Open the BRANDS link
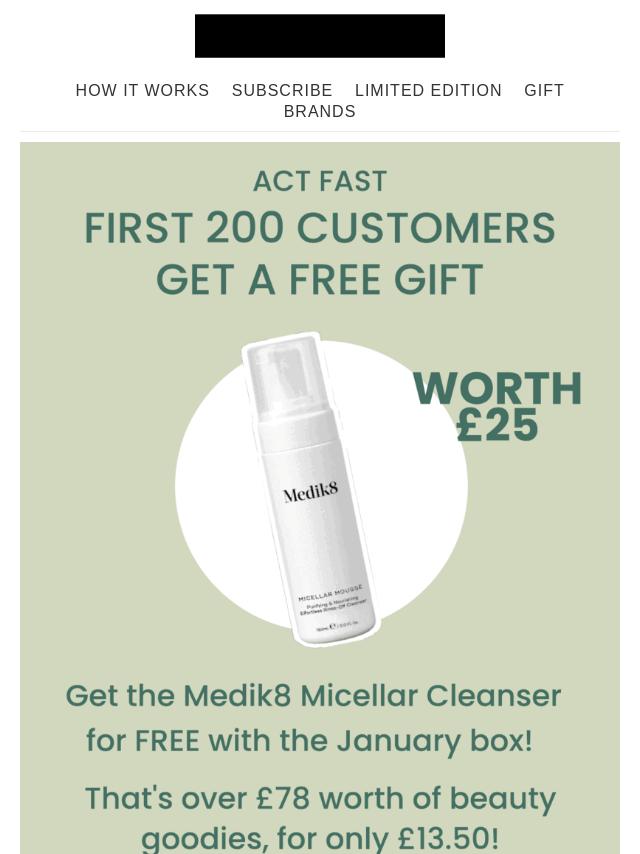Viewport: 640px width, 854px height. 320,111
